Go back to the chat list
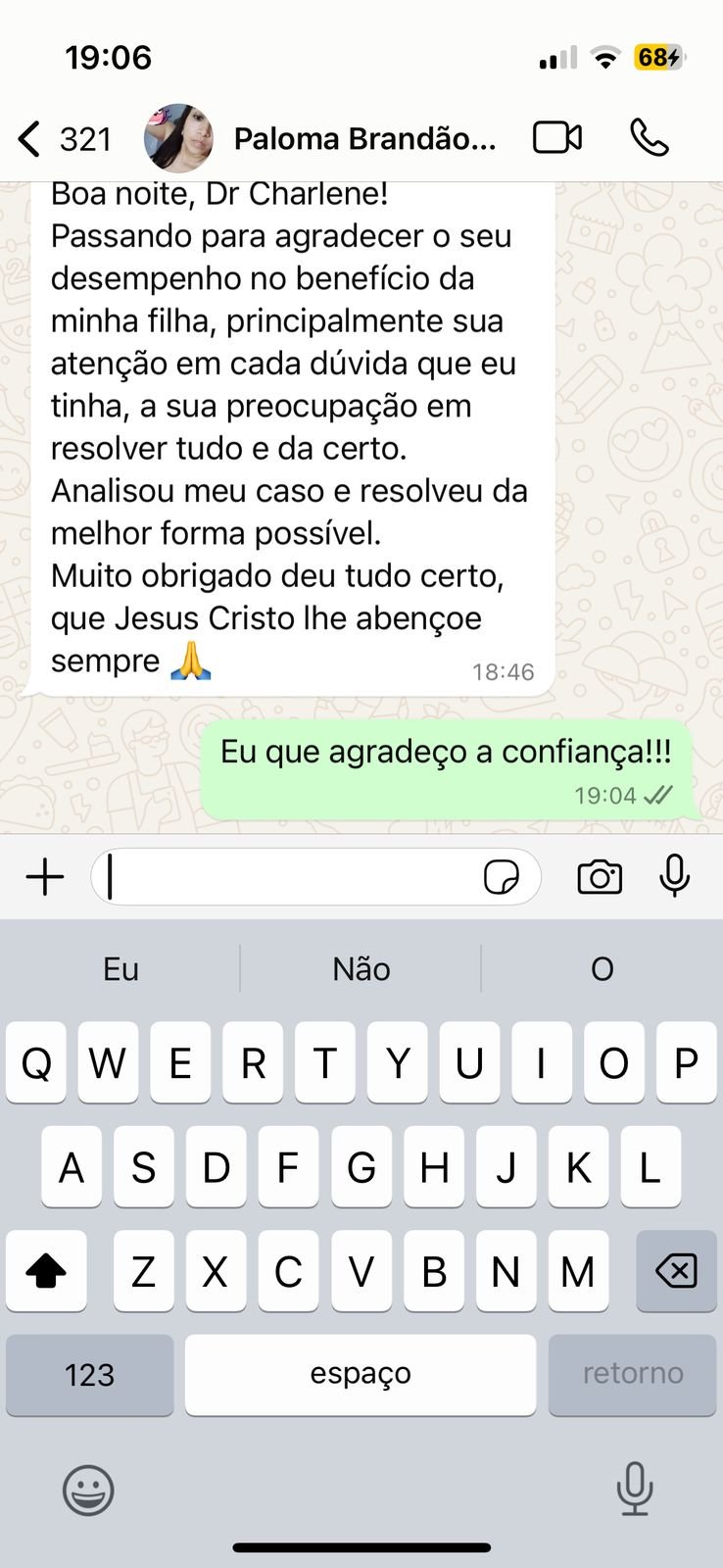This screenshot has height=1568, width=723. click(31, 139)
